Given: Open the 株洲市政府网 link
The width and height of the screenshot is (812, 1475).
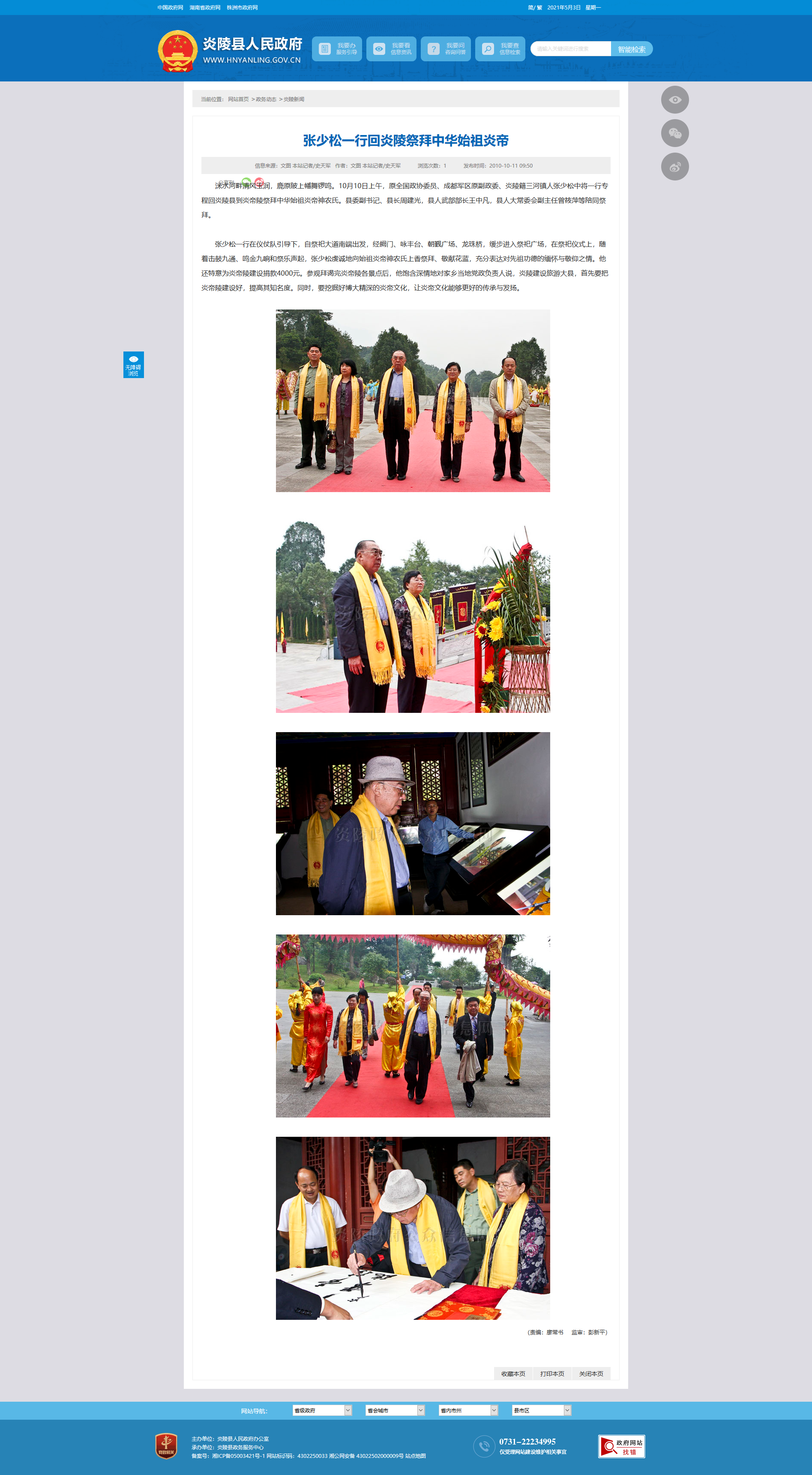Looking at the screenshot, I should coord(242,7).
